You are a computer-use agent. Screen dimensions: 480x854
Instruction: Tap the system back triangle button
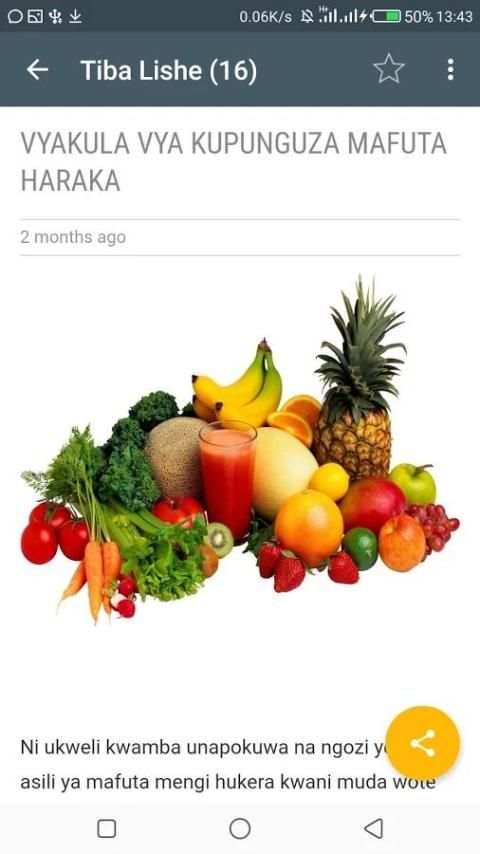pos(373,829)
